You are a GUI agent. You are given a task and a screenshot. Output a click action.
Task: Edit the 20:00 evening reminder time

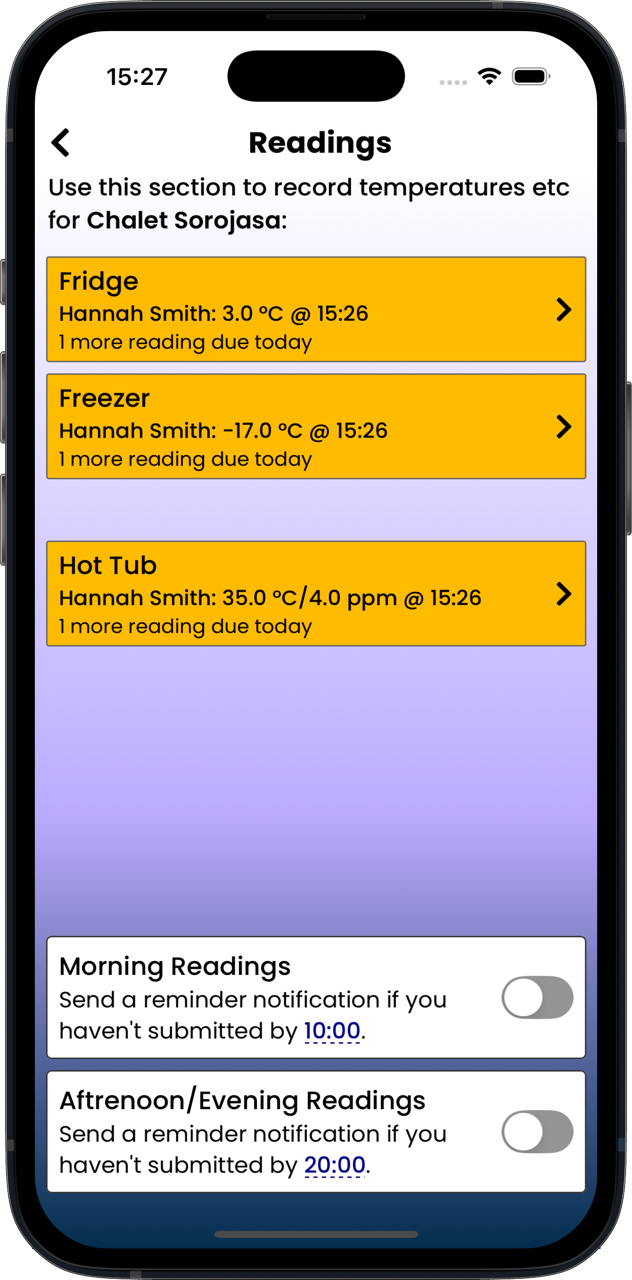[334, 1165]
